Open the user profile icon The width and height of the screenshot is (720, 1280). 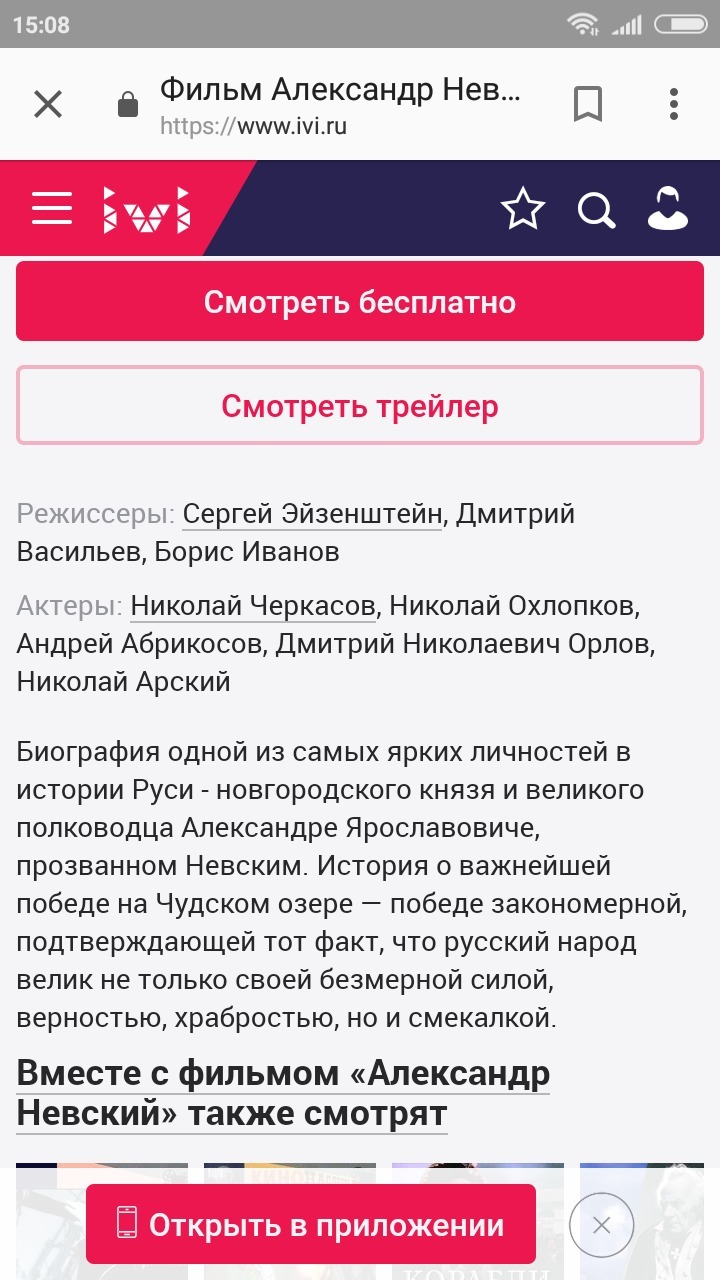[668, 209]
